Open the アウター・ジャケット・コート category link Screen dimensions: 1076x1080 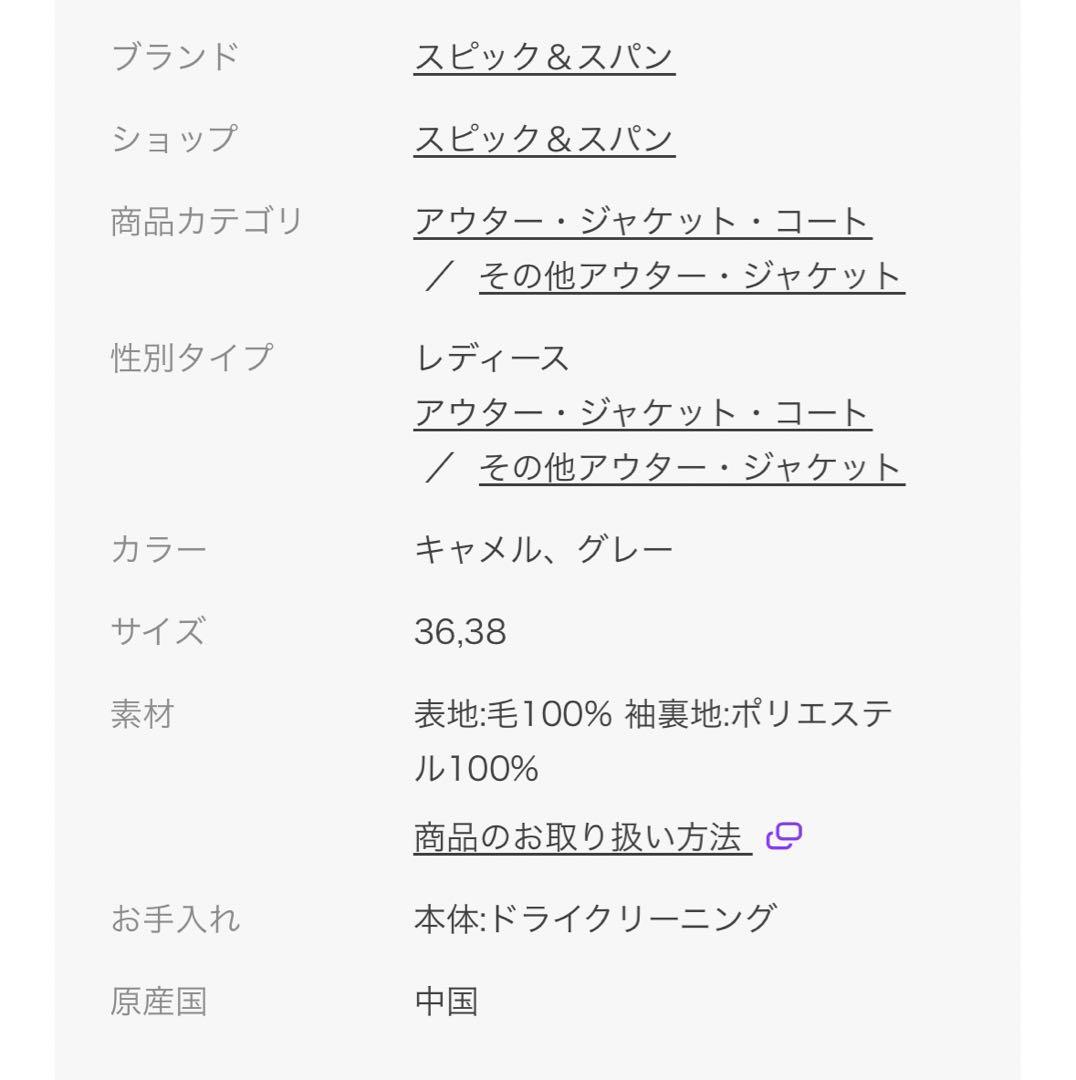644,221
